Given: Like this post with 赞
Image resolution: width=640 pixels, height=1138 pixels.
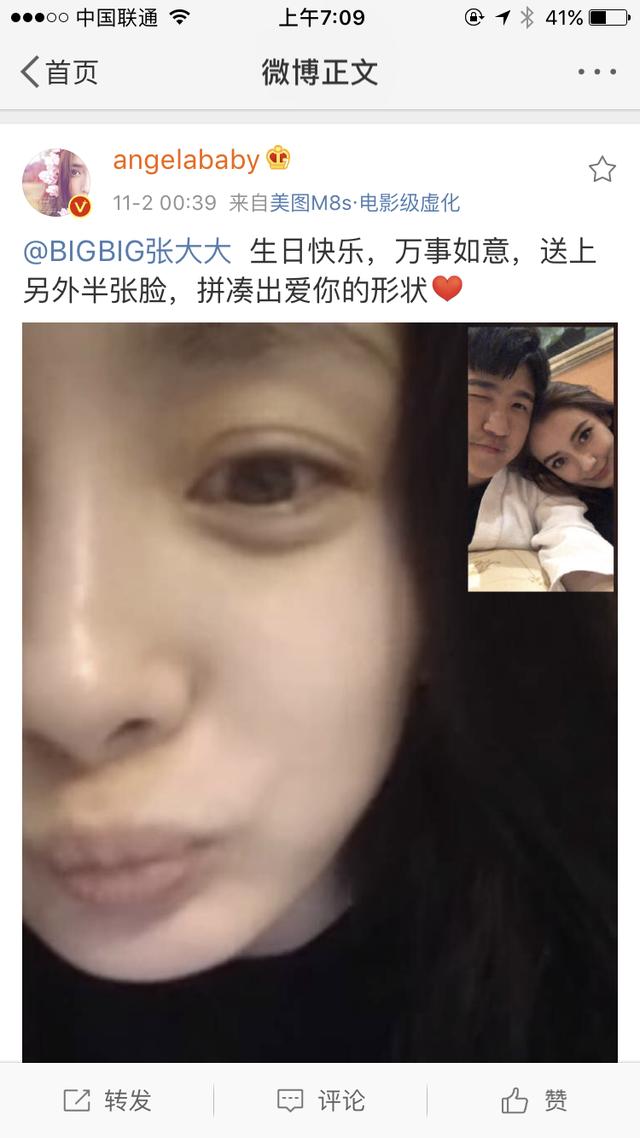Looking at the screenshot, I should [534, 1101].
